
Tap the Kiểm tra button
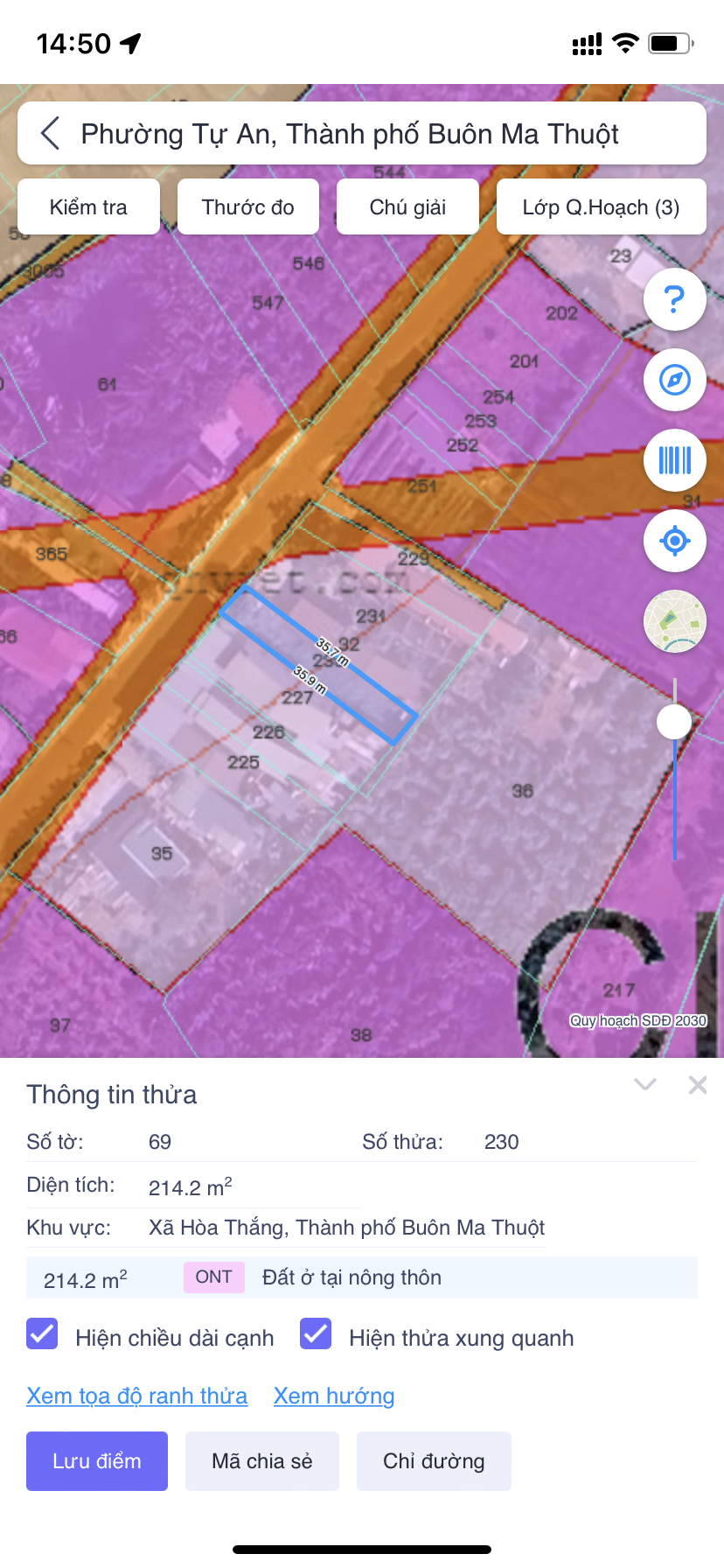coord(88,207)
